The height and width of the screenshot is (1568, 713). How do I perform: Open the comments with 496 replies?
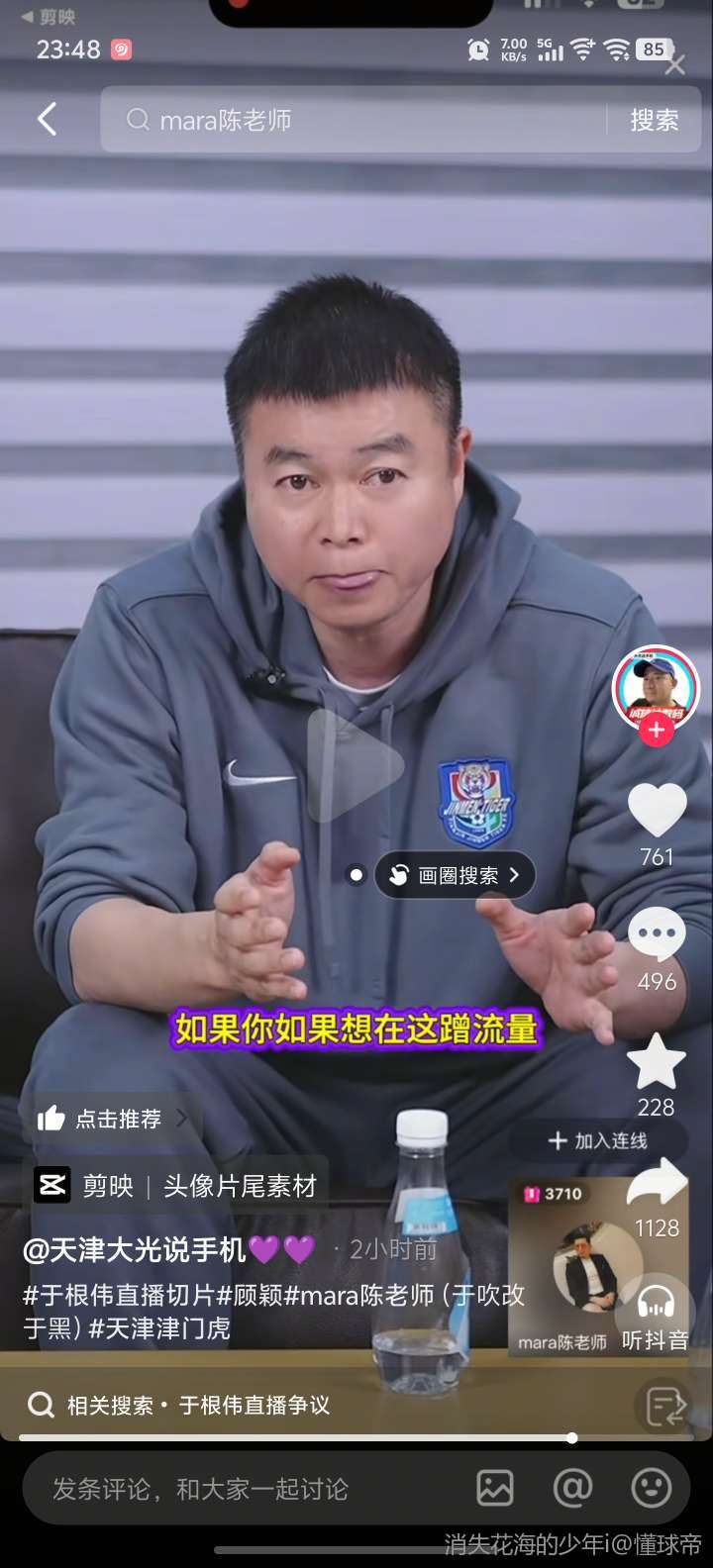click(x=657, y=935)
